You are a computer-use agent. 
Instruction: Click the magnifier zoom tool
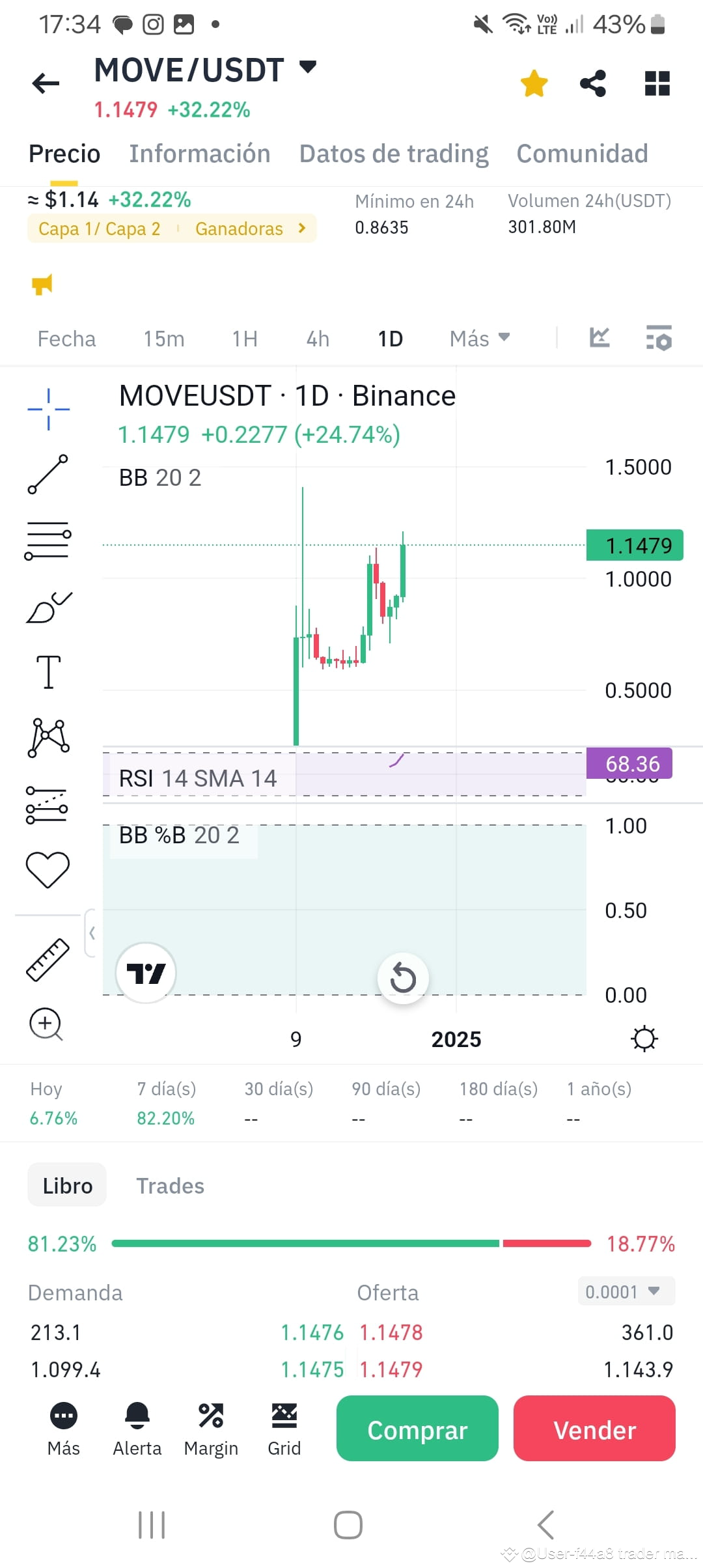[45, 1023]
